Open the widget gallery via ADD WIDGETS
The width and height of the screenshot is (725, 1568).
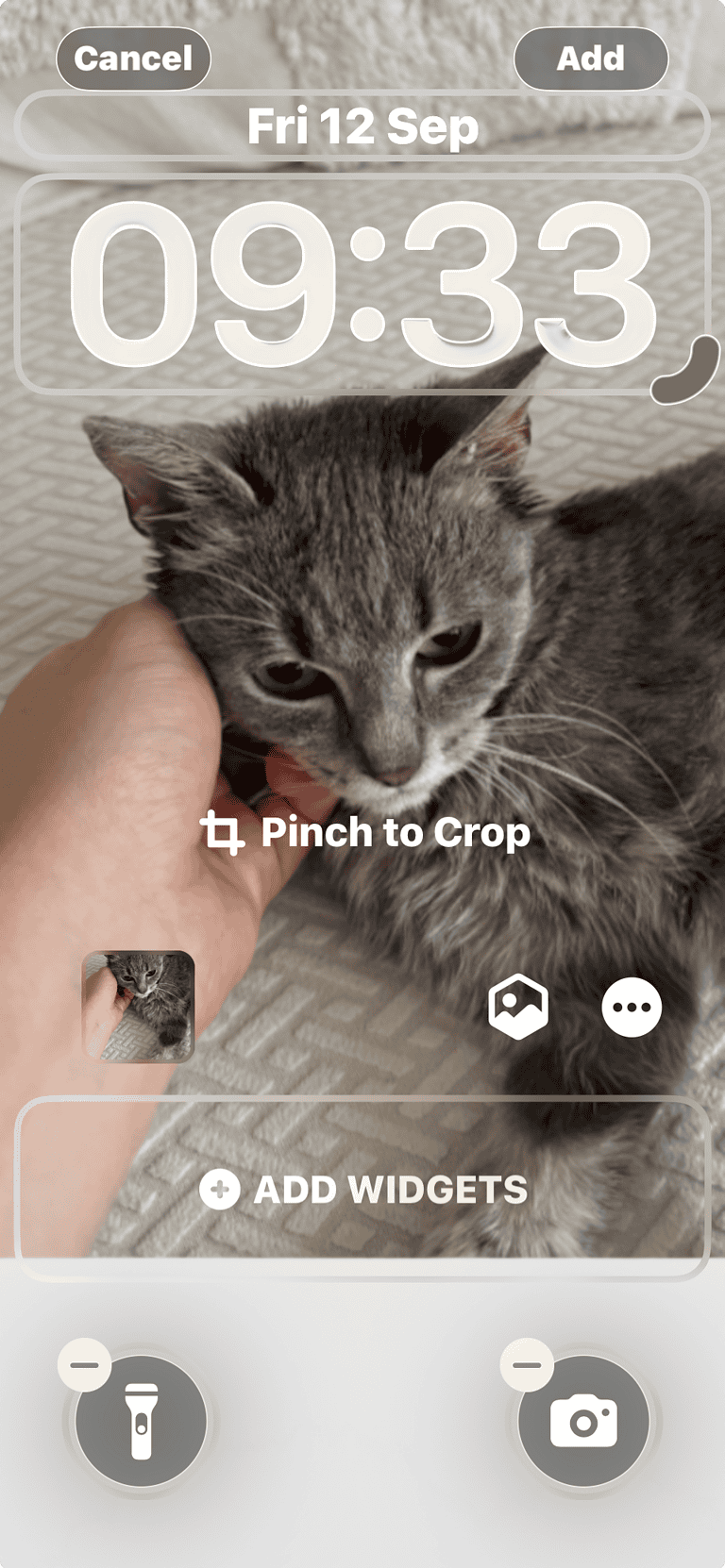point(362,1190)
